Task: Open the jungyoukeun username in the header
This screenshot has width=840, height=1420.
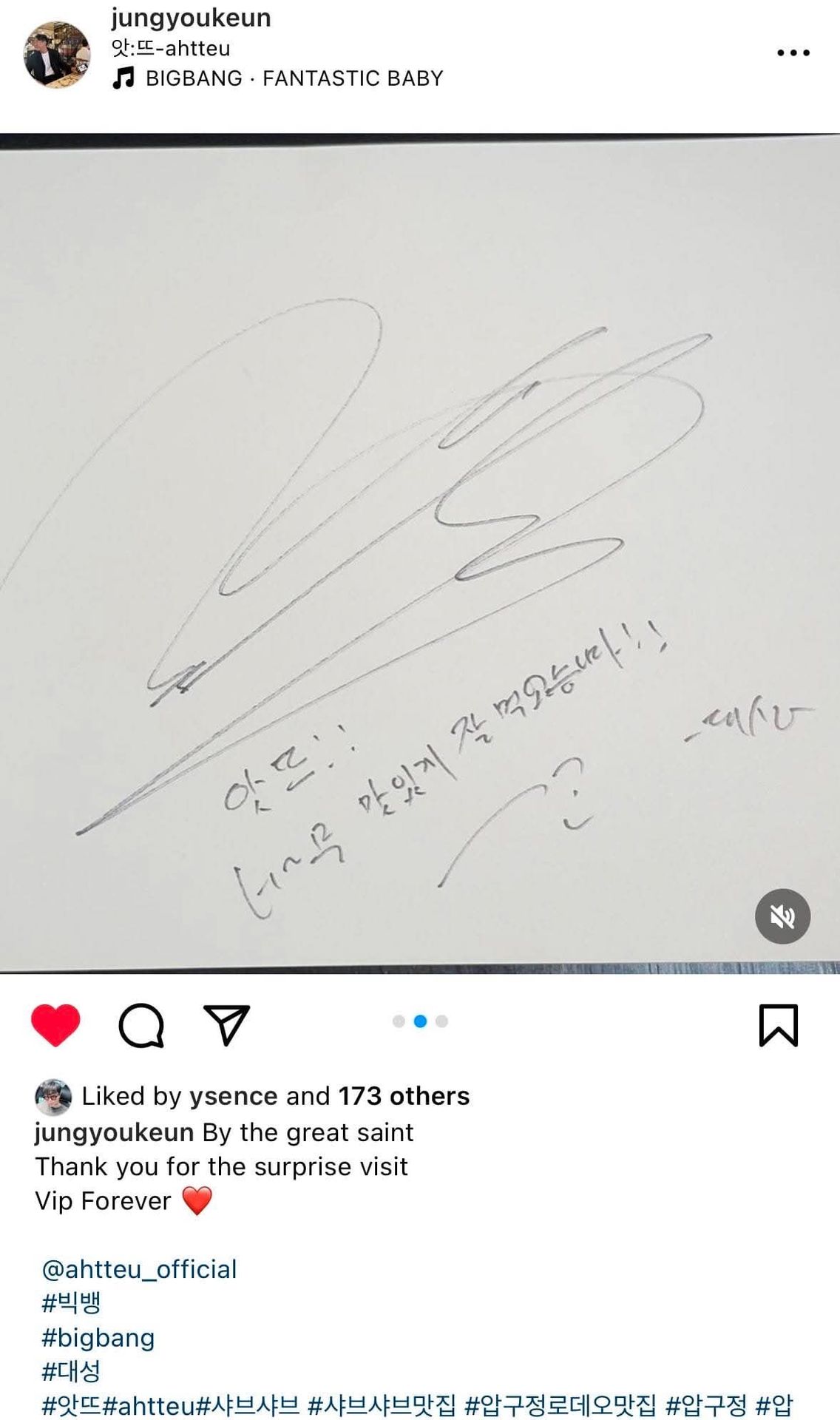Action: pyautogui.click(x=191, y=18)
